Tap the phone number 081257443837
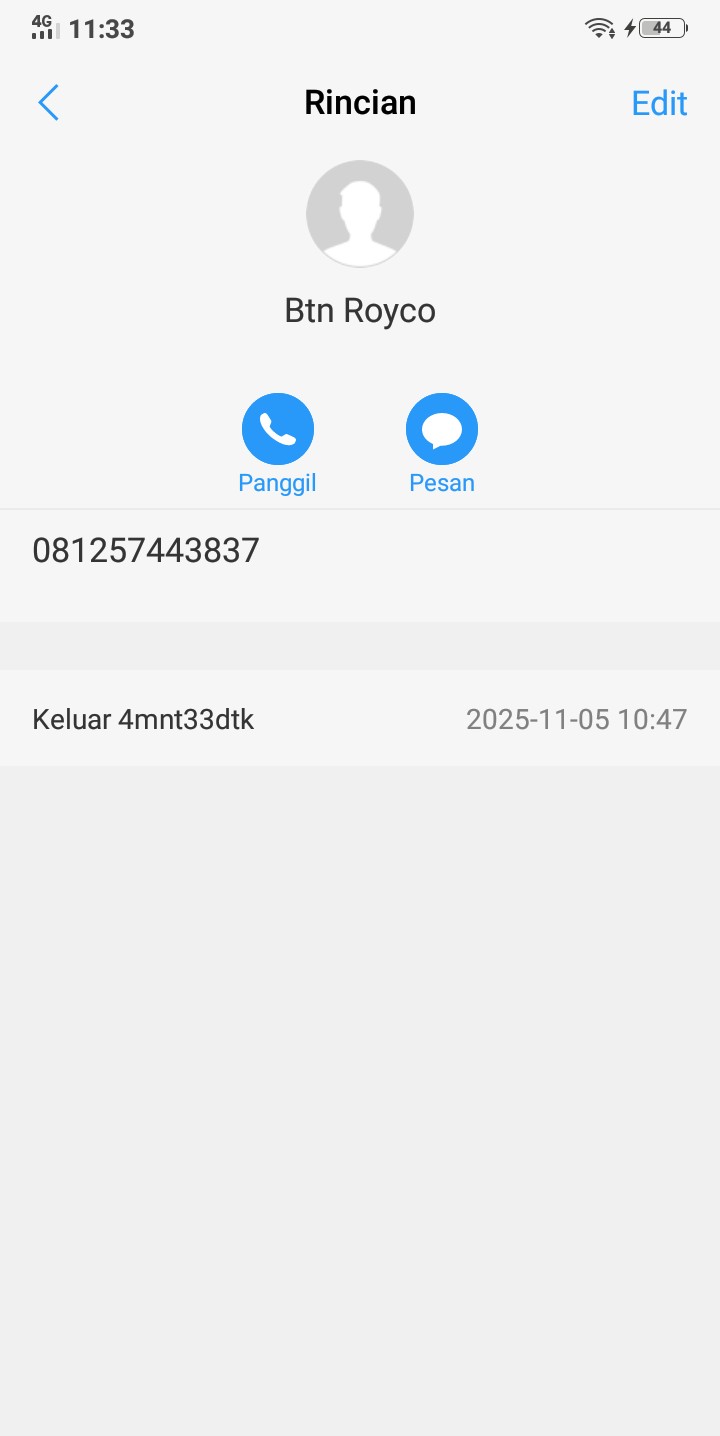The image size is (720, 1436). coord(146,550)
